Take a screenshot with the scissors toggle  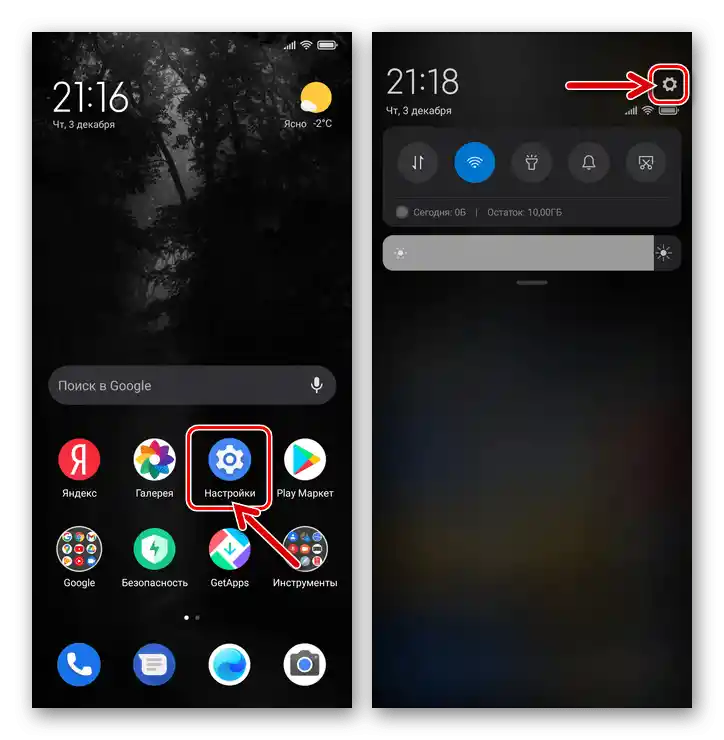[x=645, y=163]
